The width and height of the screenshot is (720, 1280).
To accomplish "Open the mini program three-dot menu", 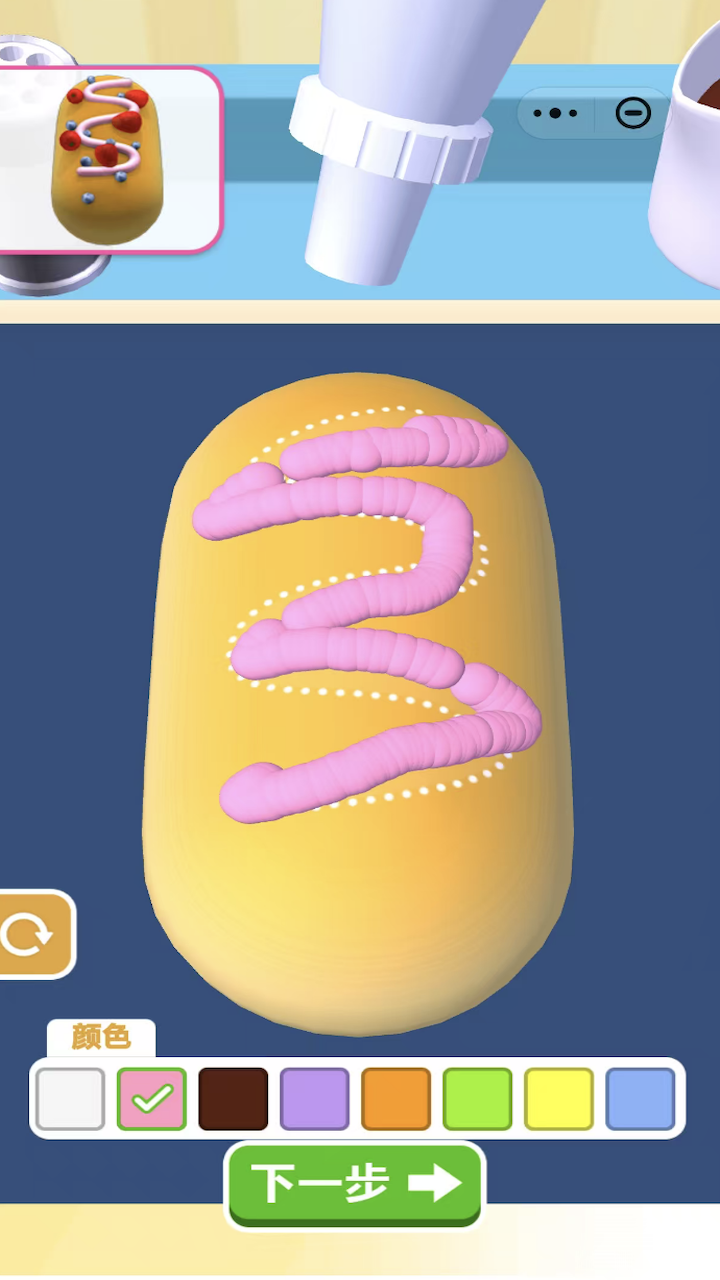I will point(557,114).
